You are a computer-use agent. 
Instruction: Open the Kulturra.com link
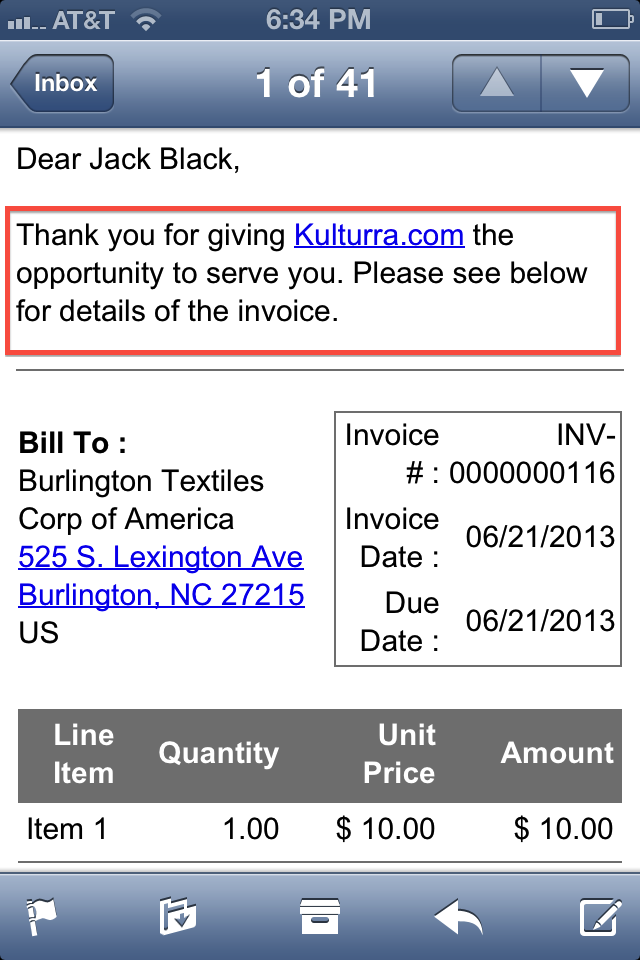click(378, 236)
